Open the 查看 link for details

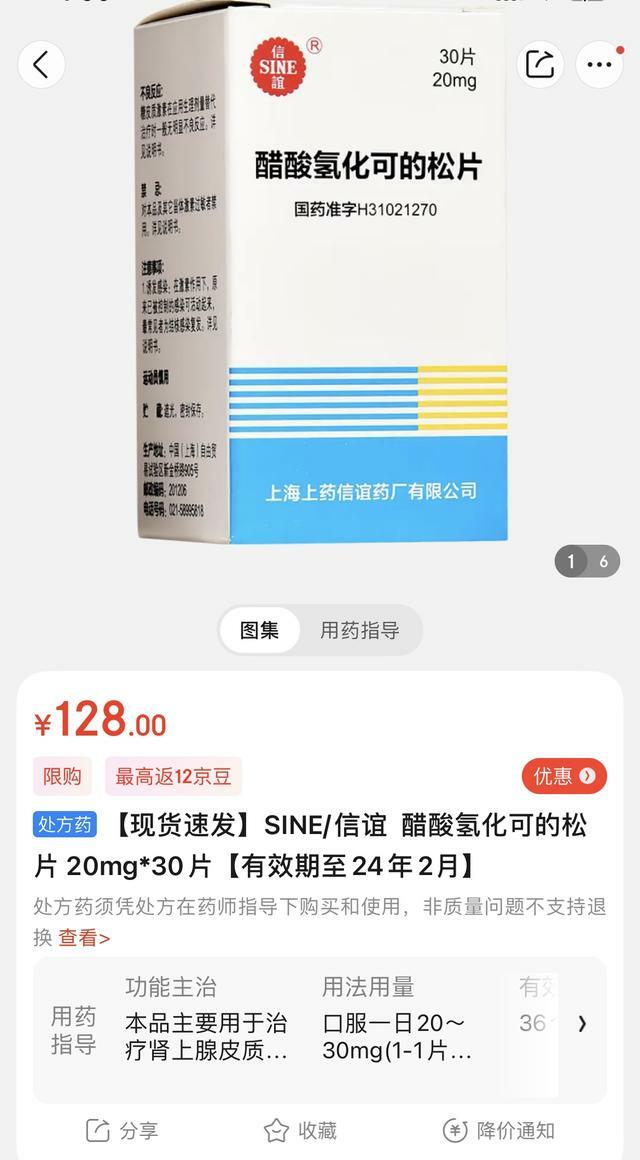pyautogui.click(x=84, y=938)
